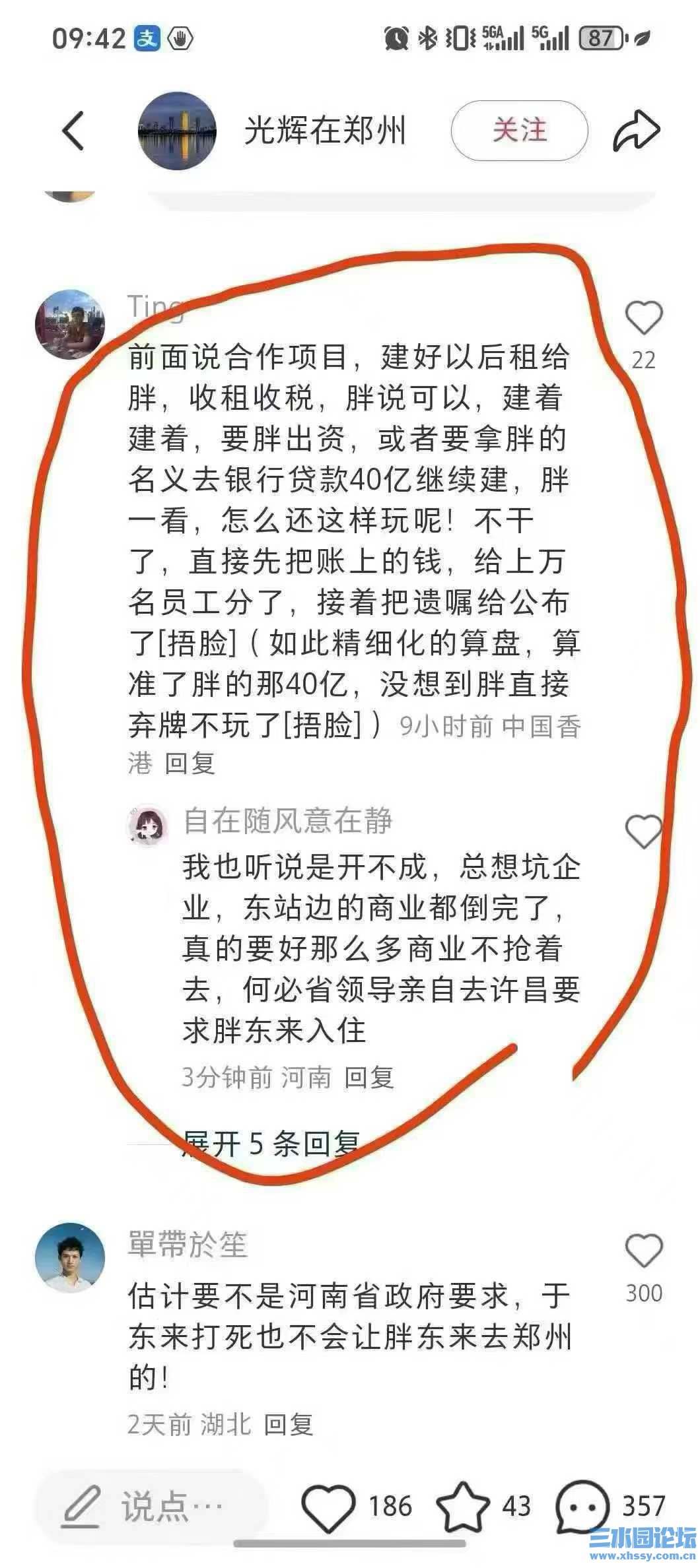The height and width of the screenshot is (1568, 700).
Task: Open 自在随风意在静's avatar
Action: [147, 824]
